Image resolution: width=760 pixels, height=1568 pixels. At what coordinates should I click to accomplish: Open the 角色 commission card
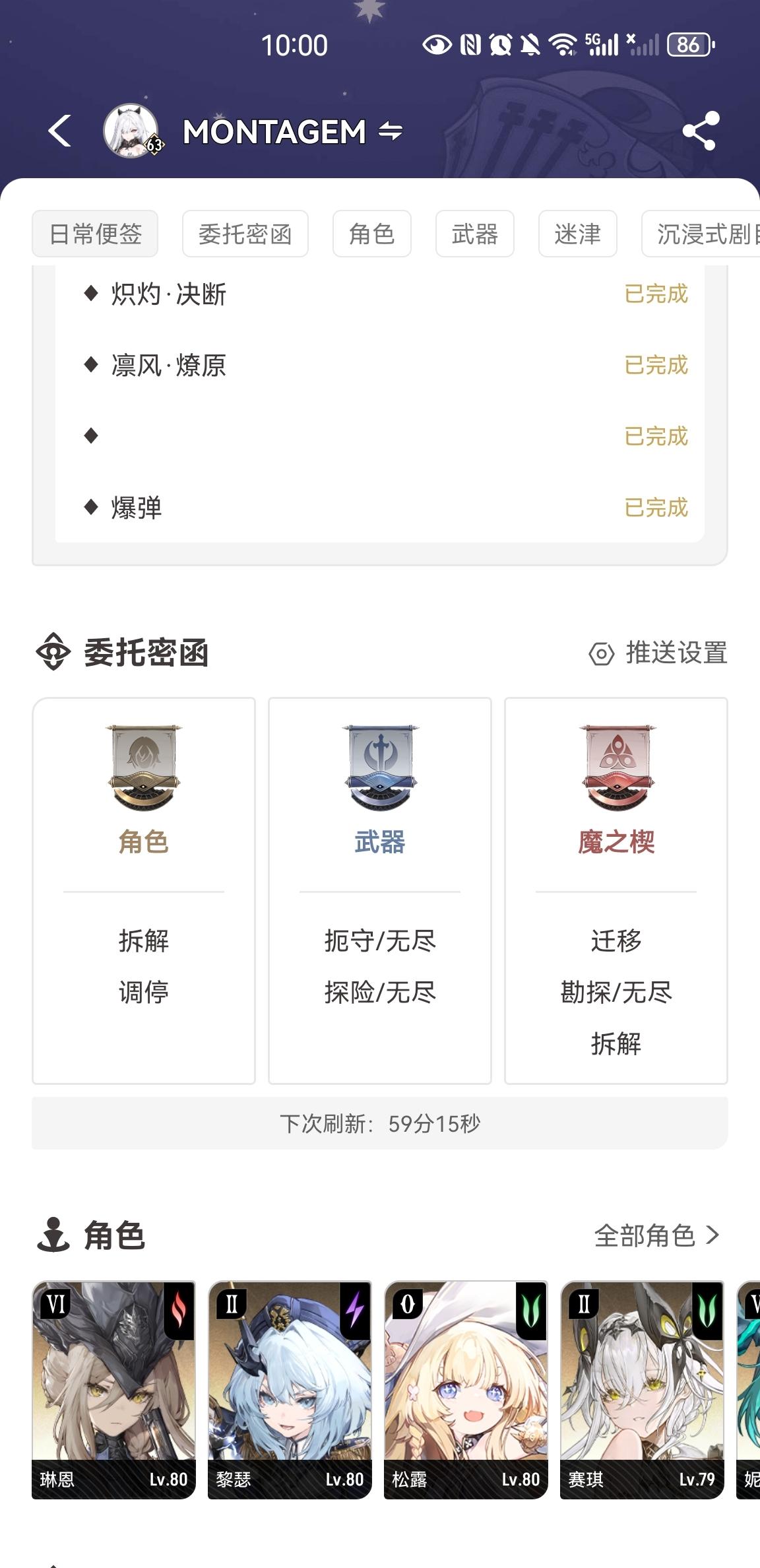click(x=144, y=890)
